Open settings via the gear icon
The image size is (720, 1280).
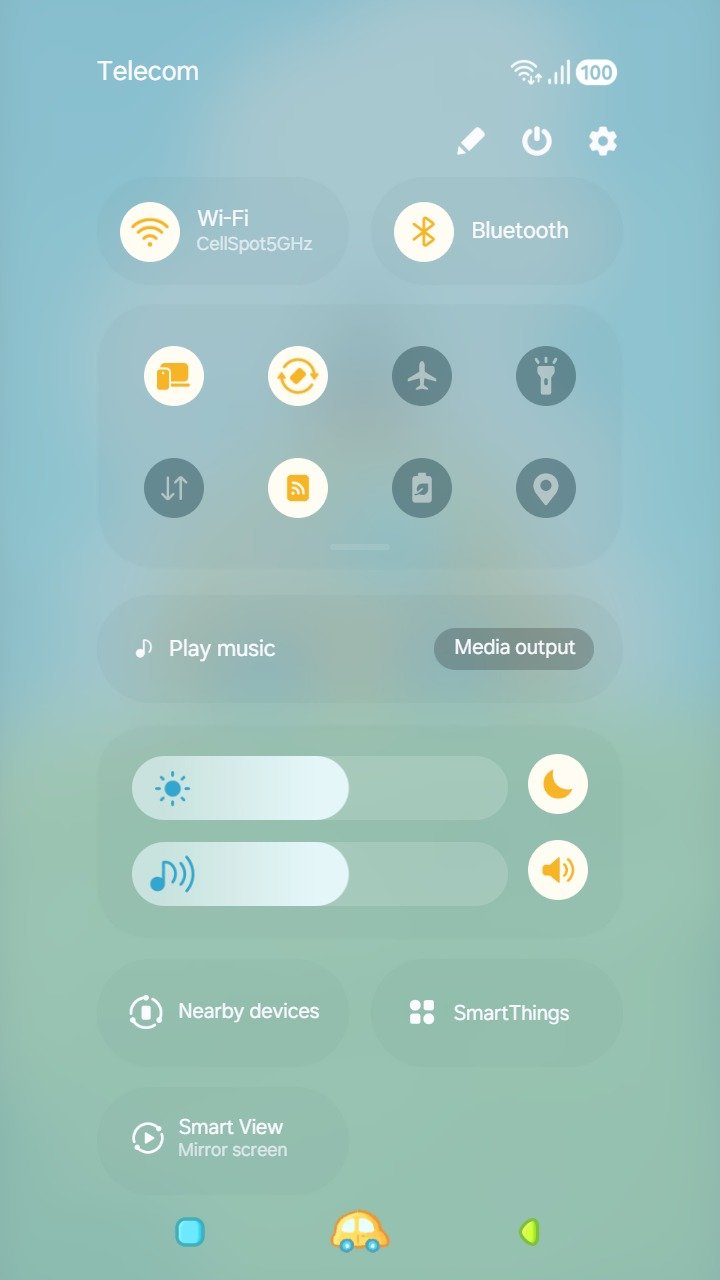tap(603, 141)
